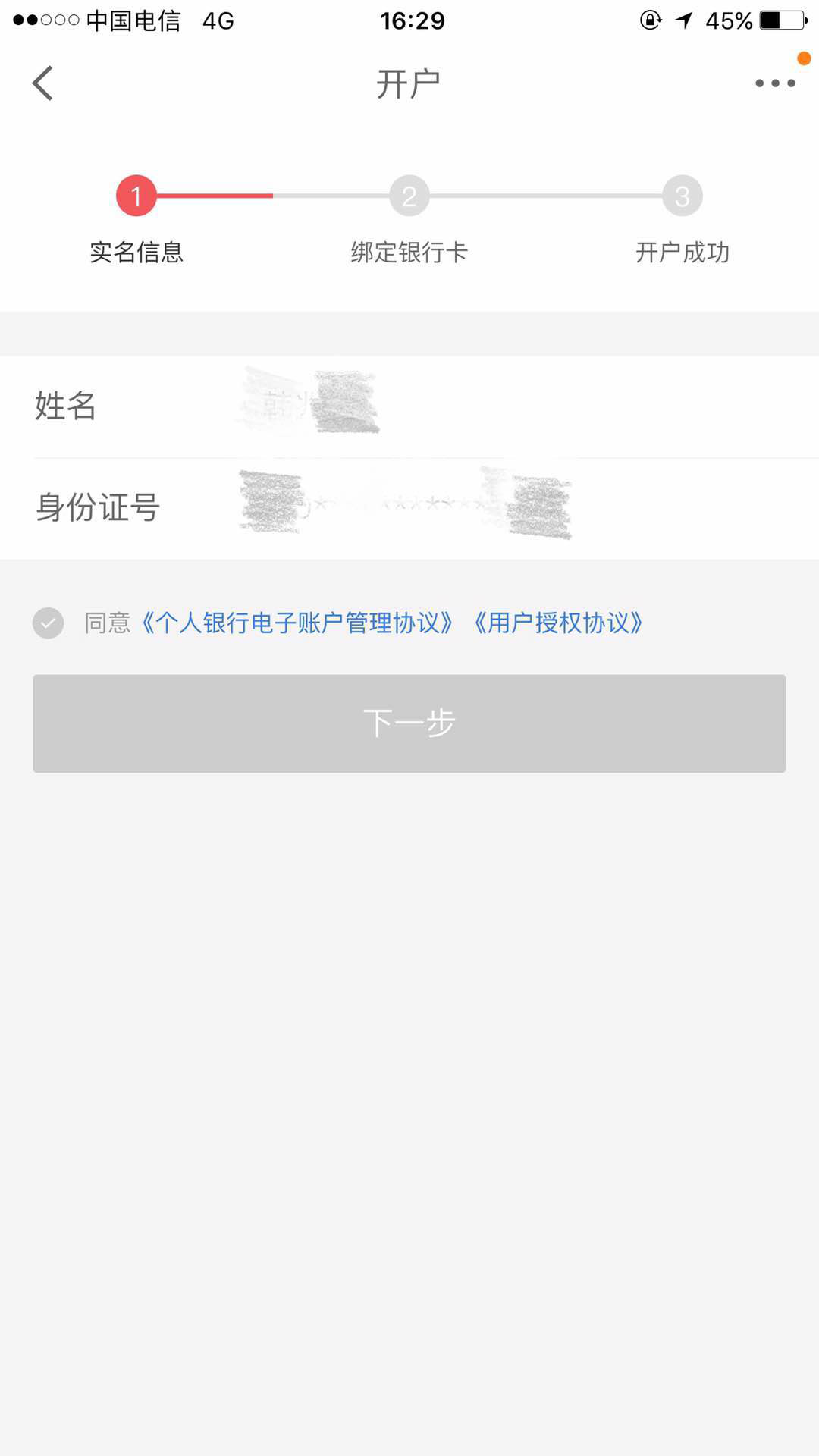Open 《用户授权协议》 link

pyautogui.click(x=558, y=623)
